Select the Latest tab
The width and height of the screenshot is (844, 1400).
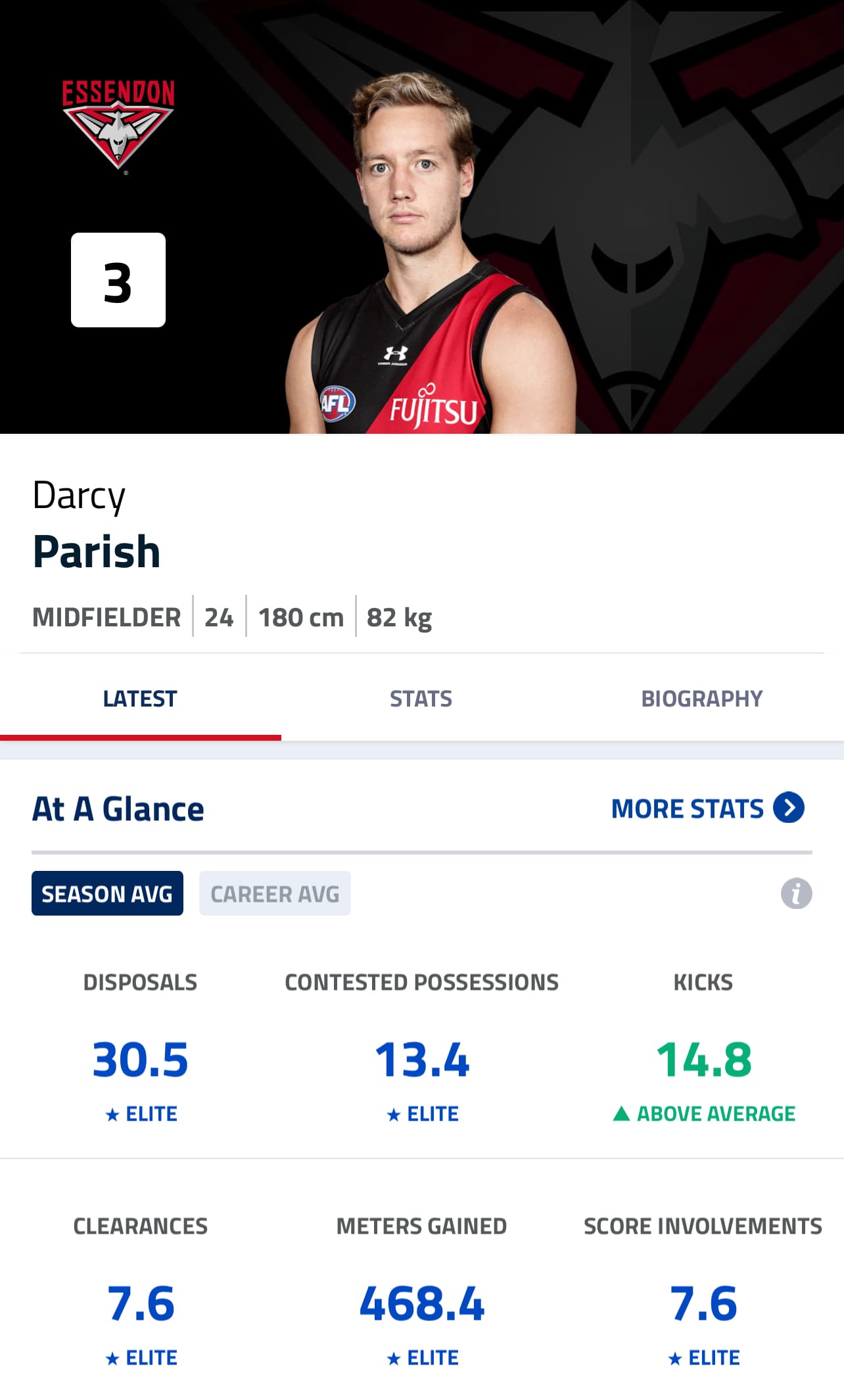pyautogui.click(x=140, y=698)
